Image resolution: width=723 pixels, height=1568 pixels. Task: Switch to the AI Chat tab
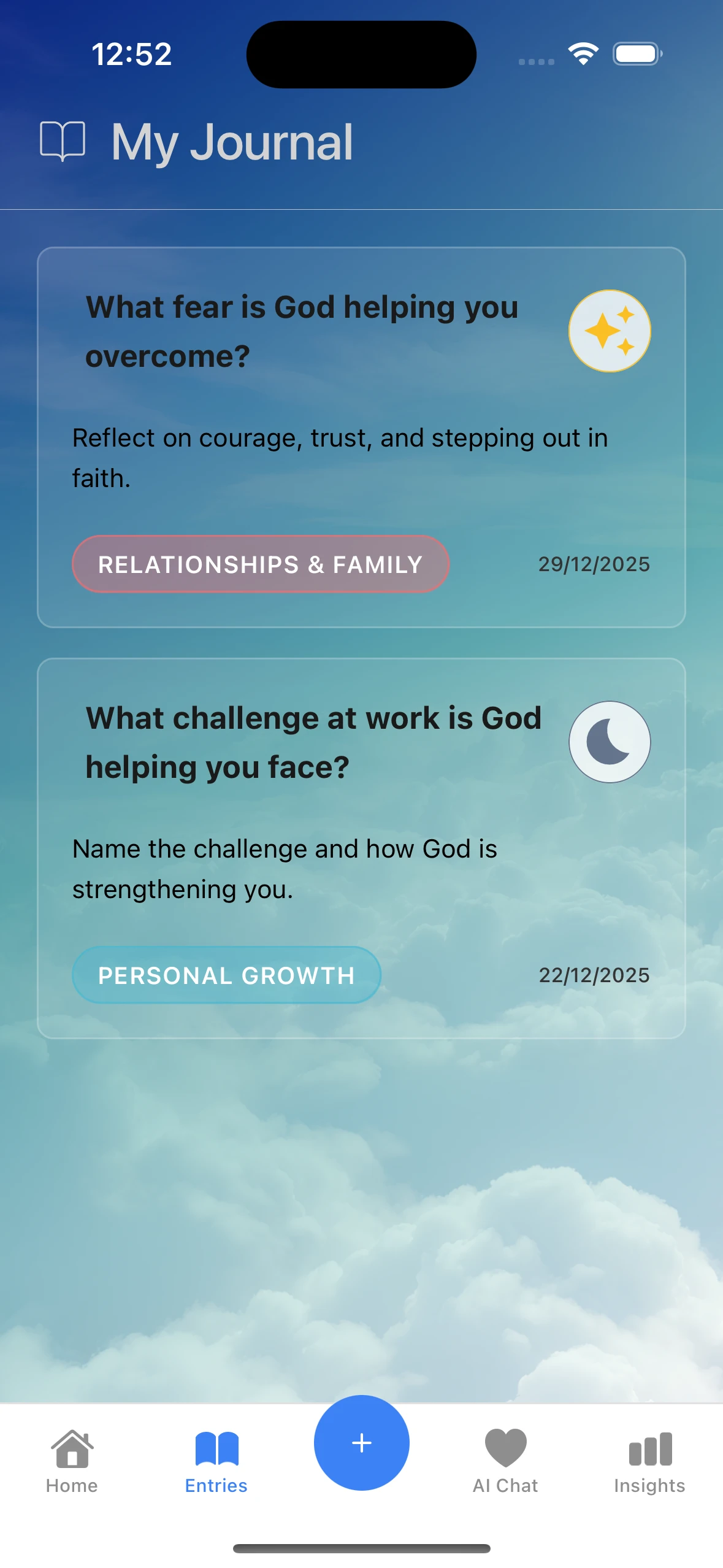(505, 1462)
